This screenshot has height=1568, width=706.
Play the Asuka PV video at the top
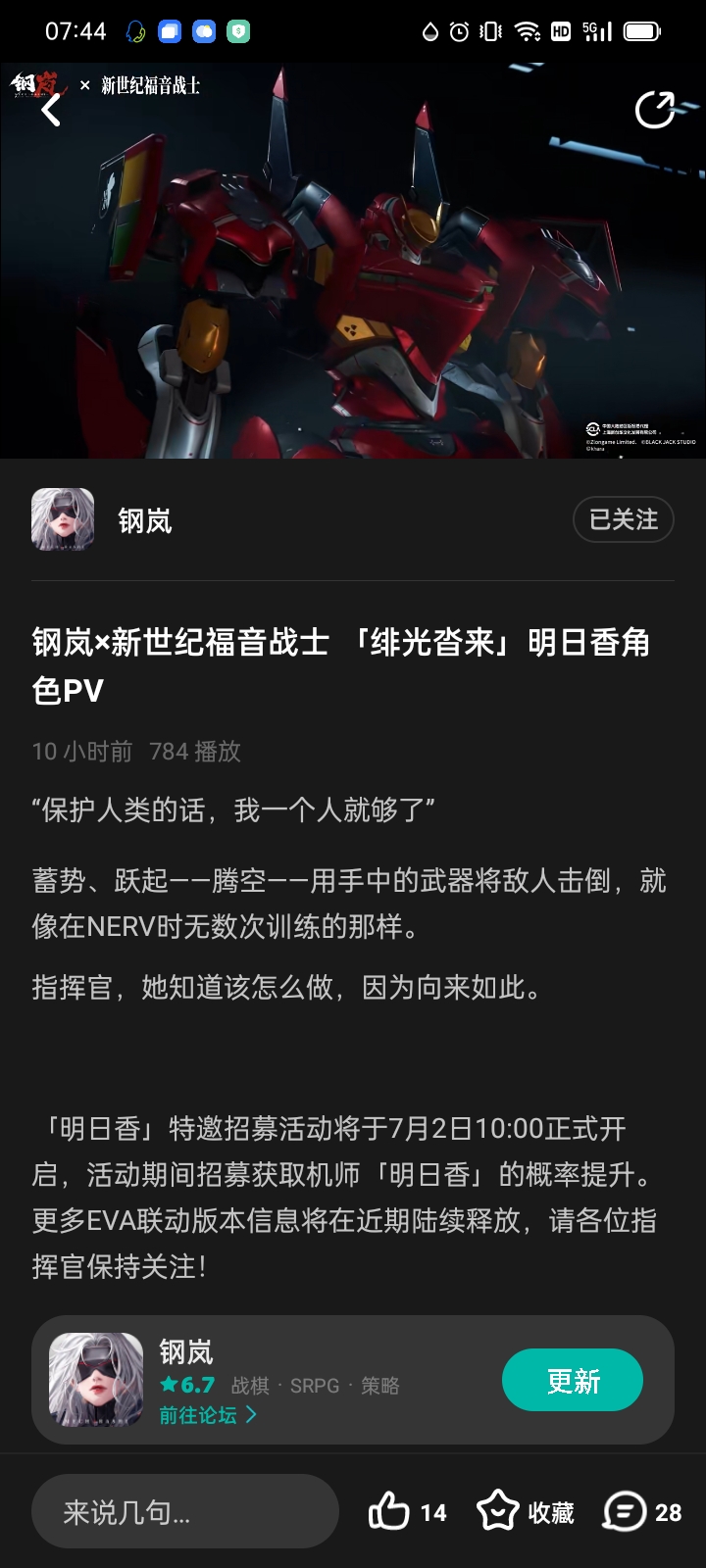(x=353, y=265)
